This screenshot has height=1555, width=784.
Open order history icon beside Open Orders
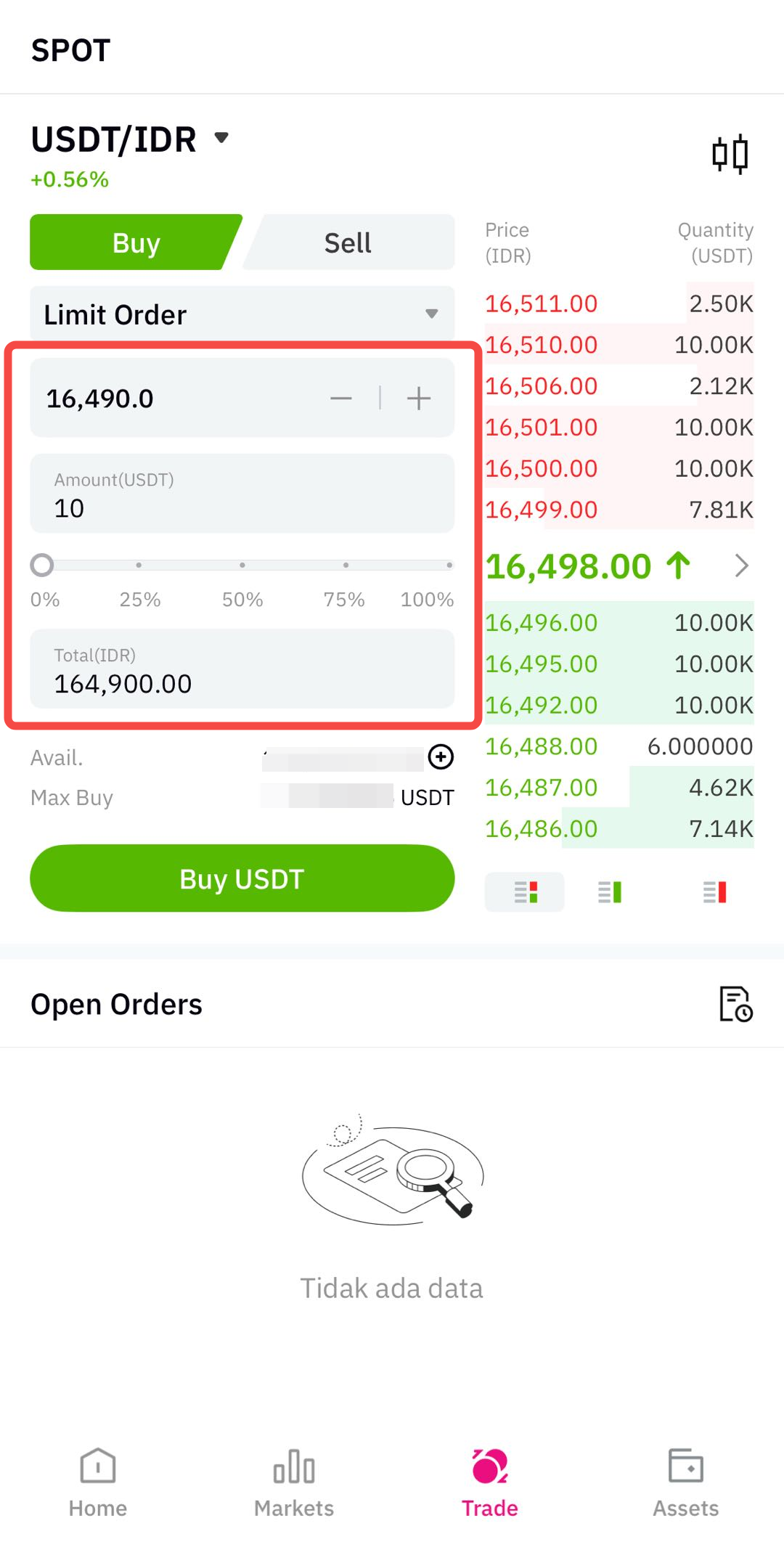pos(735,1004)
